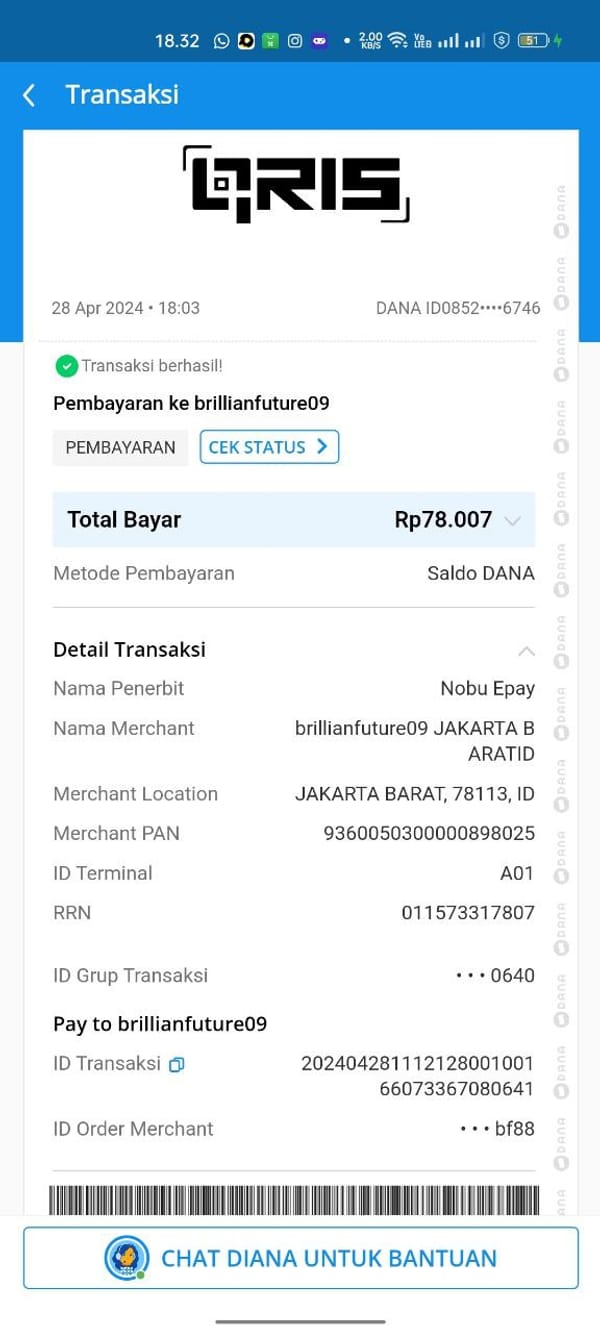600x1333 pixels.
Task: Expand the Total Bayar breakdown chevron
Action: (x=513, y=521)
